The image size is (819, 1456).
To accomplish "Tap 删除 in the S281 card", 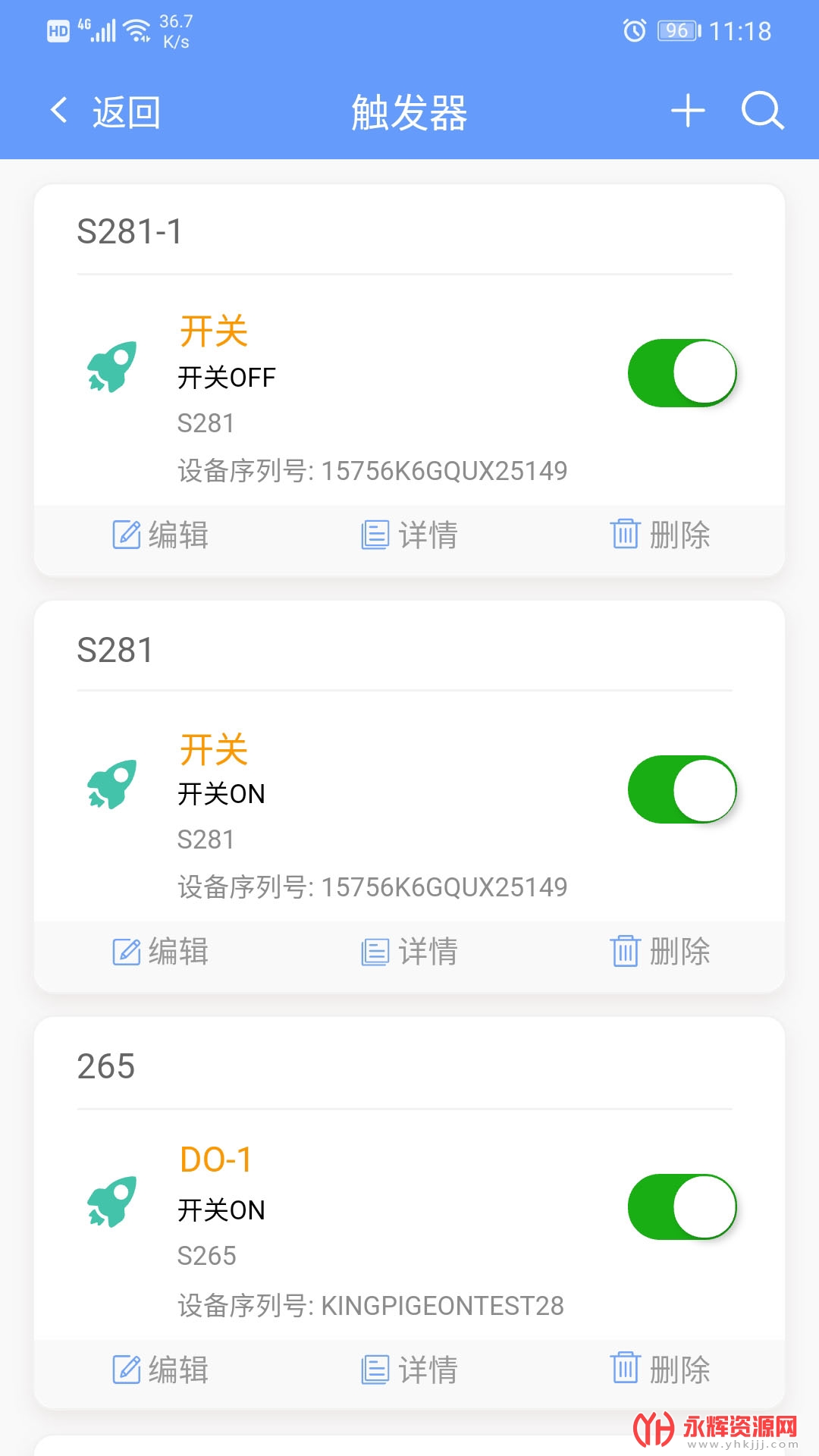I will 660,951.
